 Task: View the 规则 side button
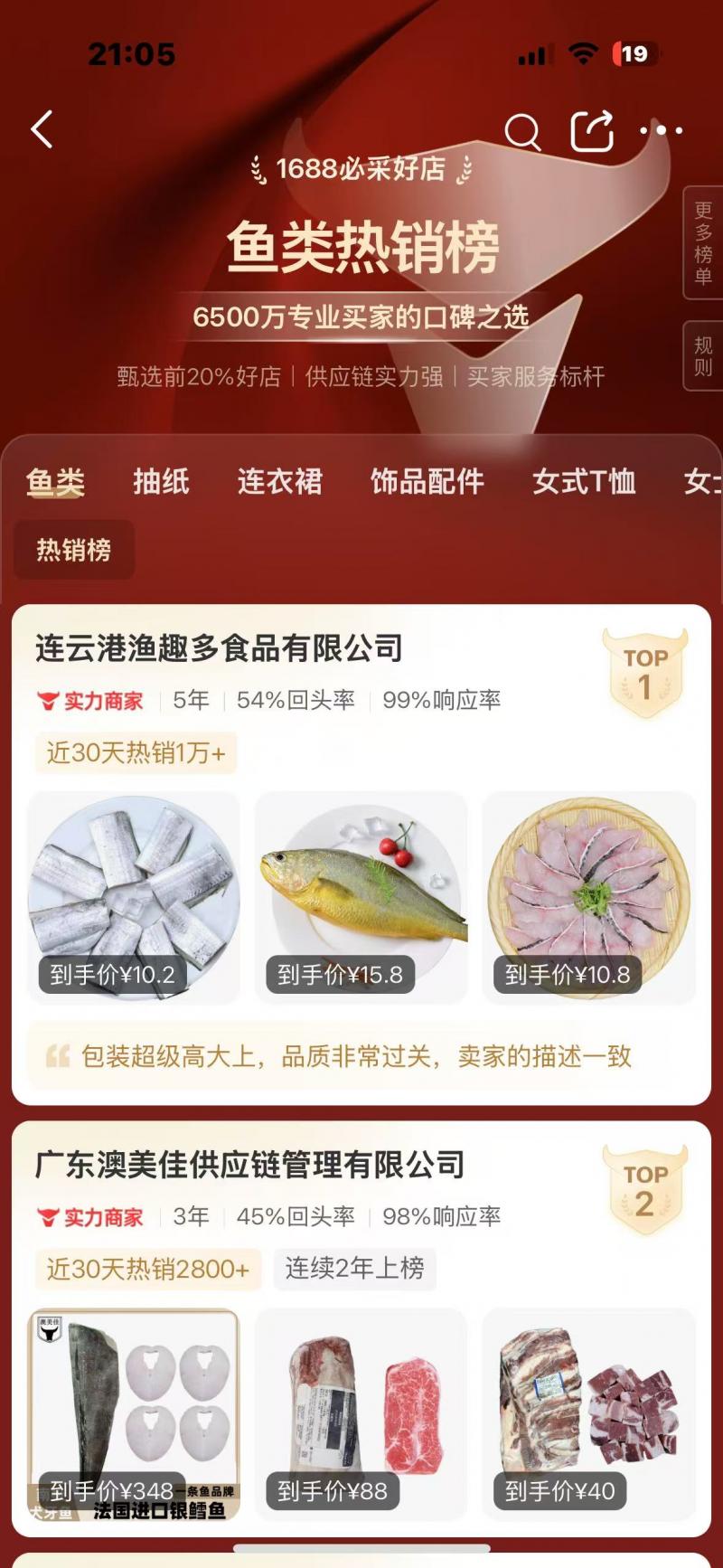point(703,356)
